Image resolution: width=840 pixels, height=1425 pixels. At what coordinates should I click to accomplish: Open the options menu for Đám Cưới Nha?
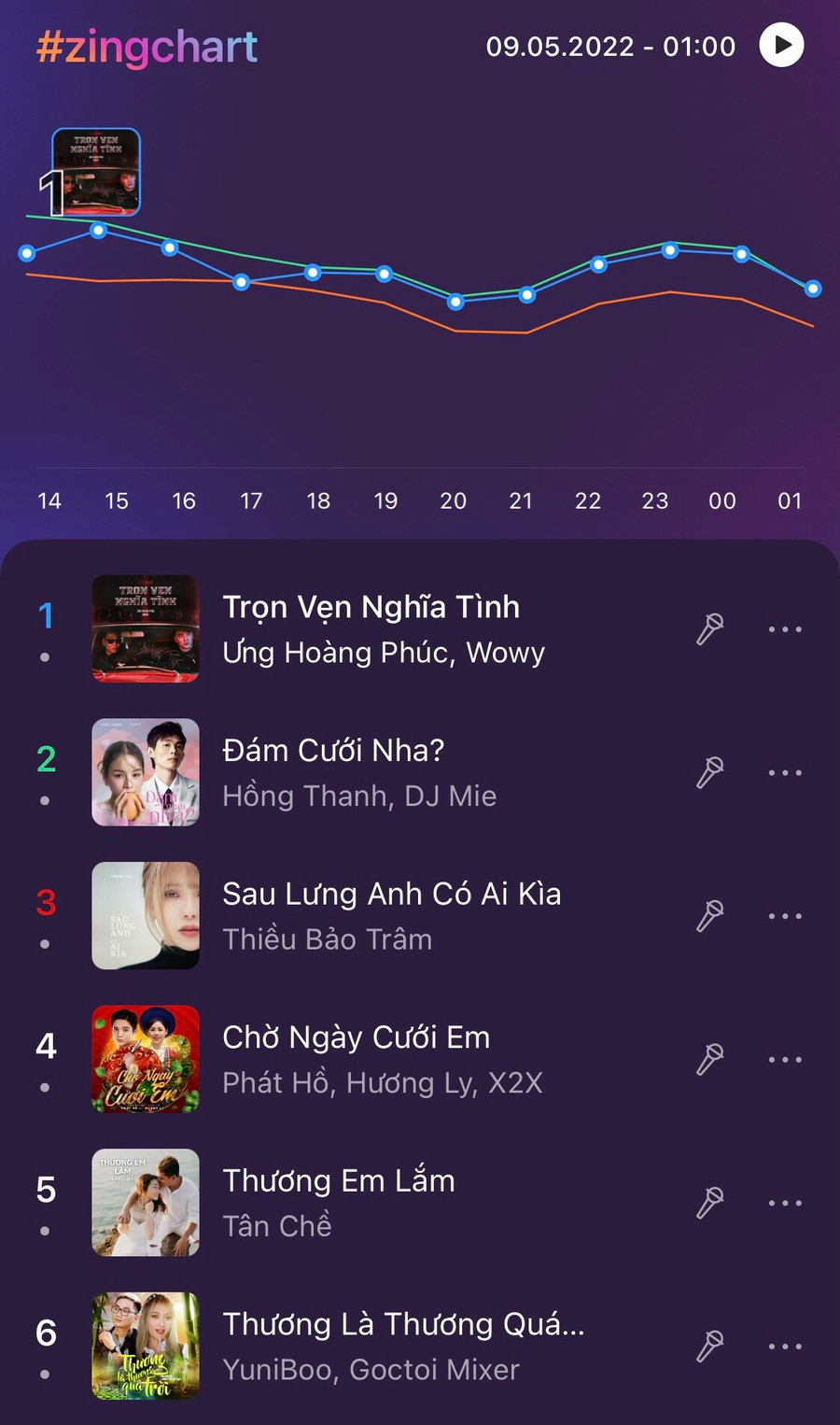point(784,772)
